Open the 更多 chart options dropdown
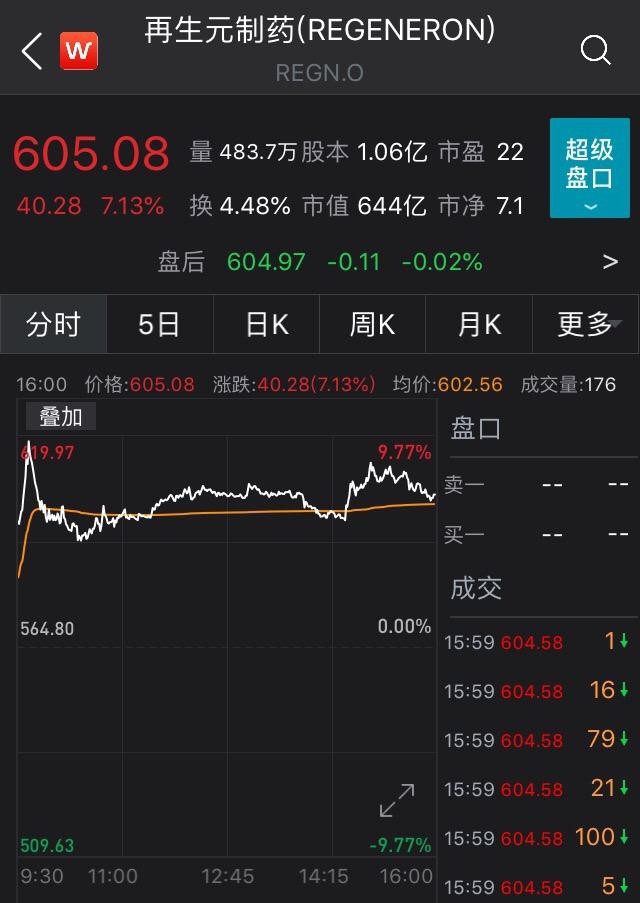 pyautogui.click(x=588, y=324)
